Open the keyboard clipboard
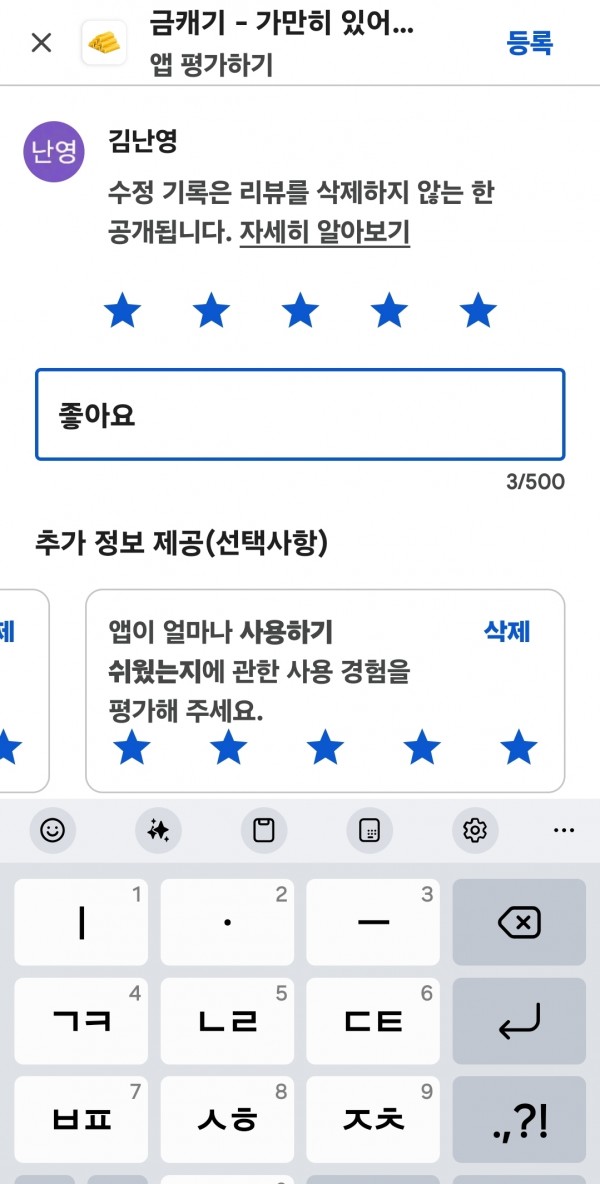600x1184 pixels. pyautogui.click(x=263, y=831)
